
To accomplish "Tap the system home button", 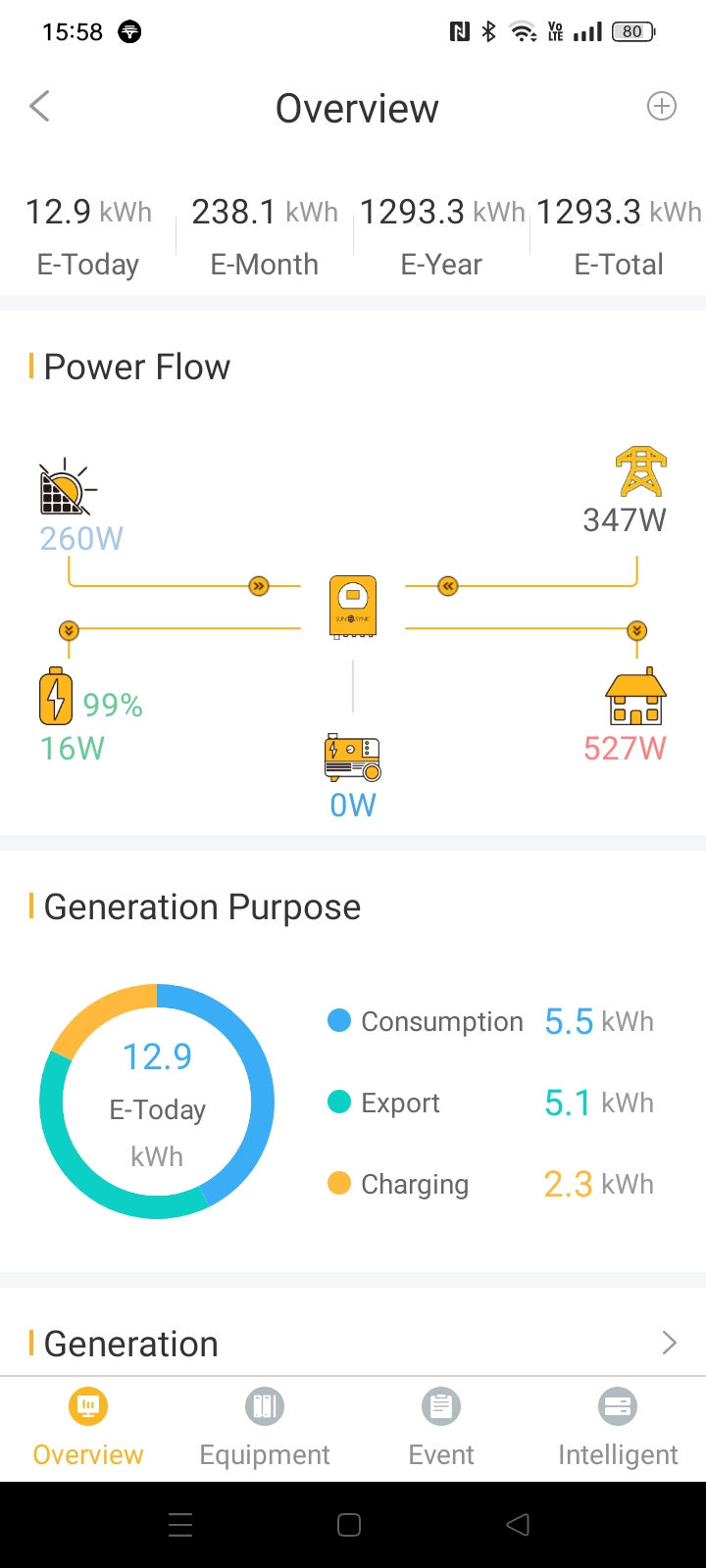I will pos(349,1525).
